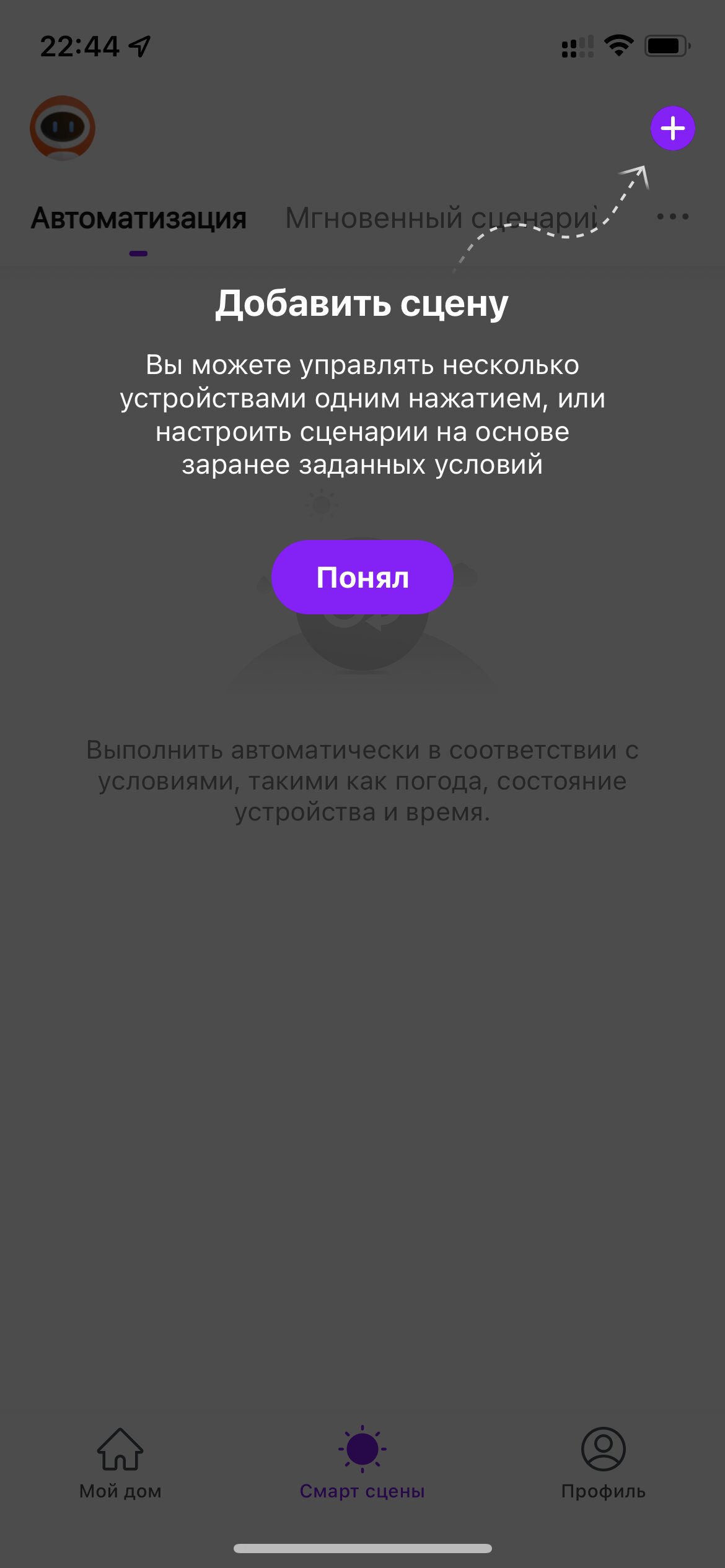Viewport: 725px width, 1568px height.
Task: Open the robot avatar in the header
Action: (x=63, y=128)
